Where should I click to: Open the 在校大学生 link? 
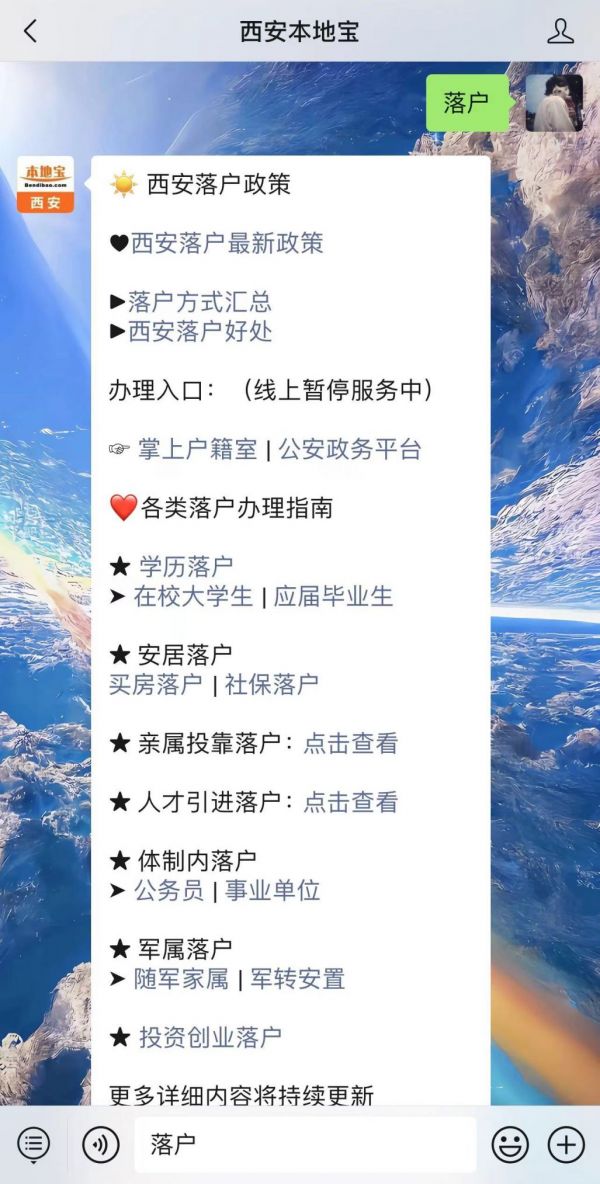pos(193,597)
